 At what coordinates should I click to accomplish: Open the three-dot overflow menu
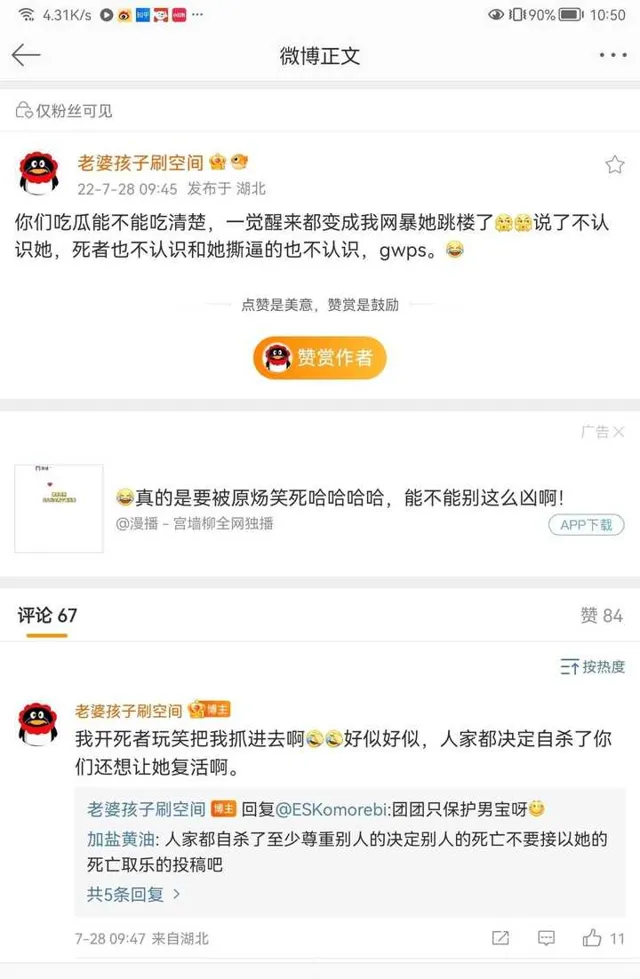point(611,55)
